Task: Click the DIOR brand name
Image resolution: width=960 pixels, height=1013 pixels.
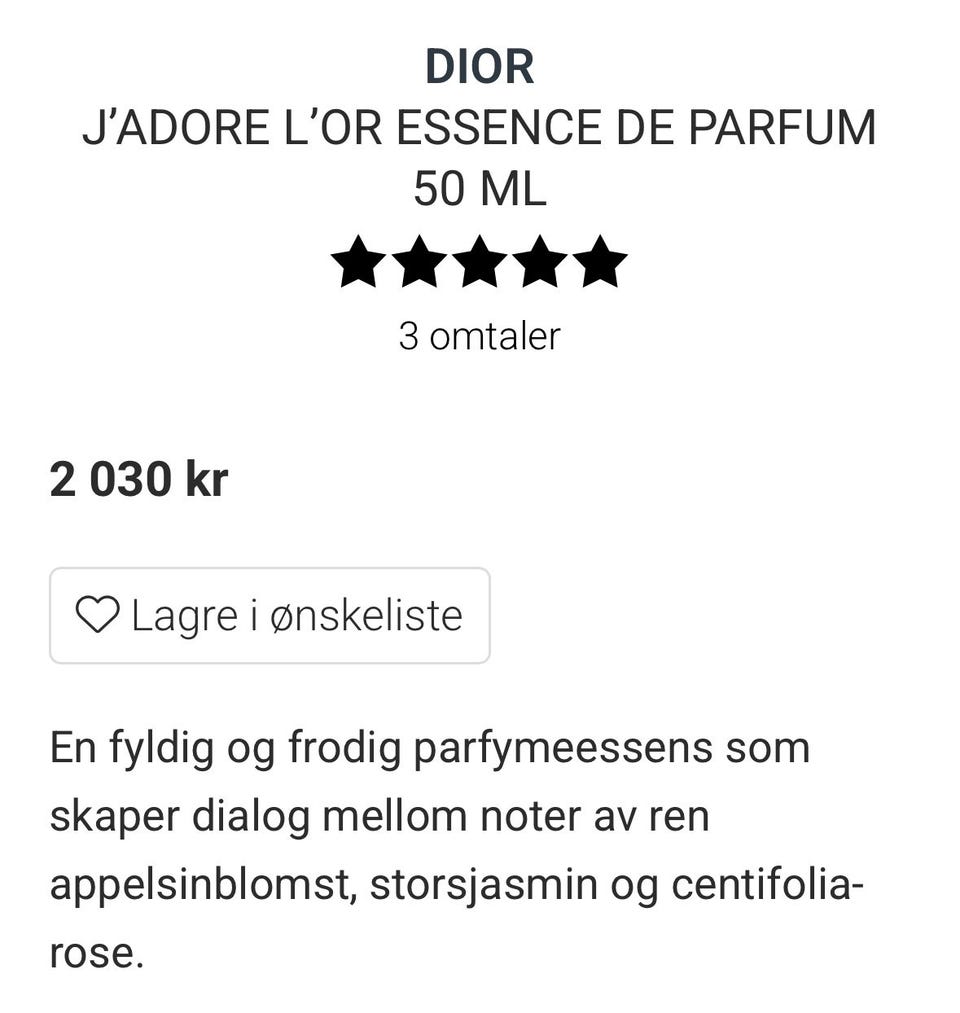Action: [480, 68]
